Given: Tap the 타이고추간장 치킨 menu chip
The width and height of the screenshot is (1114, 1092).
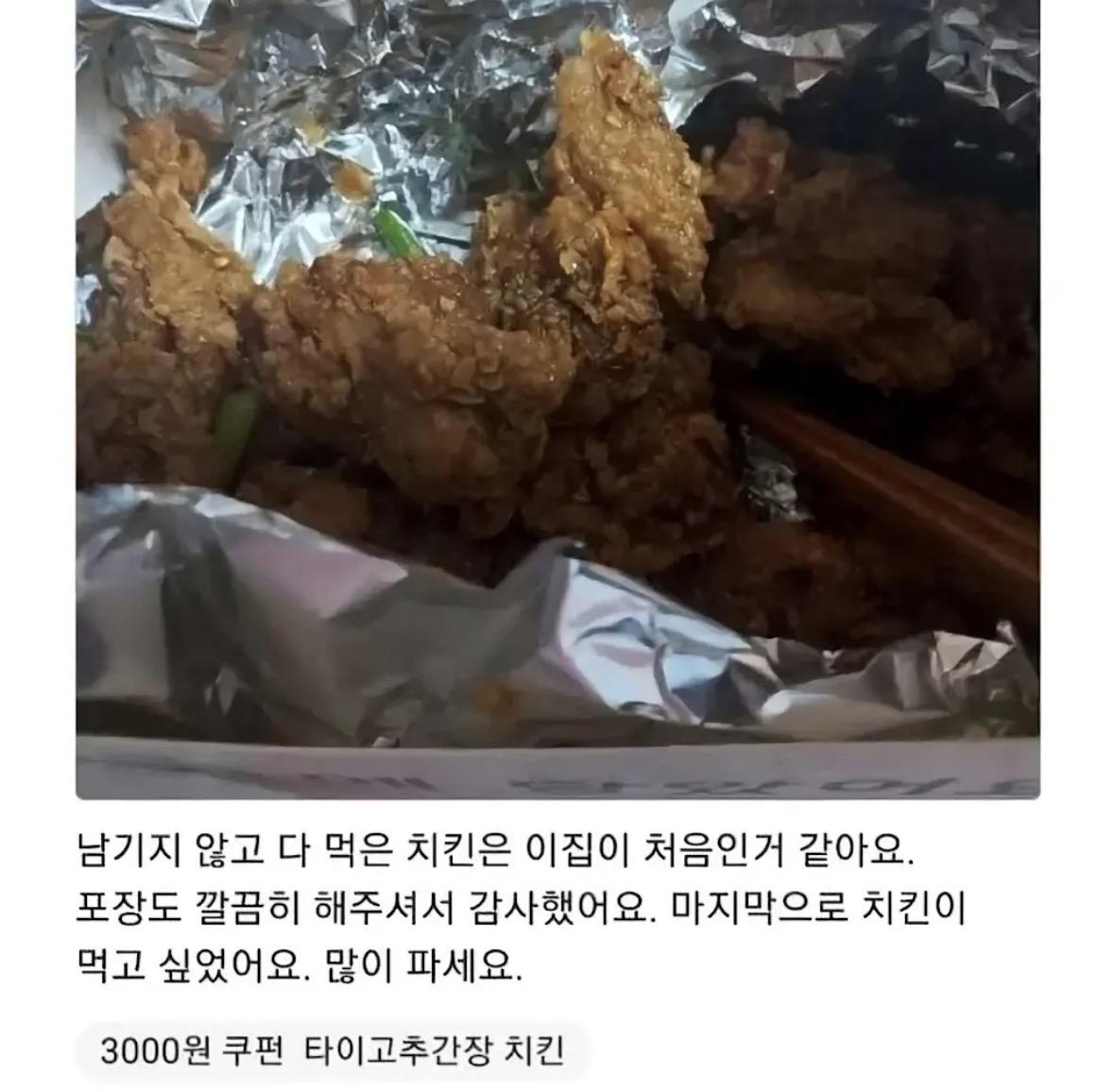Looking at the screenshot, I should click(435, 1050).
